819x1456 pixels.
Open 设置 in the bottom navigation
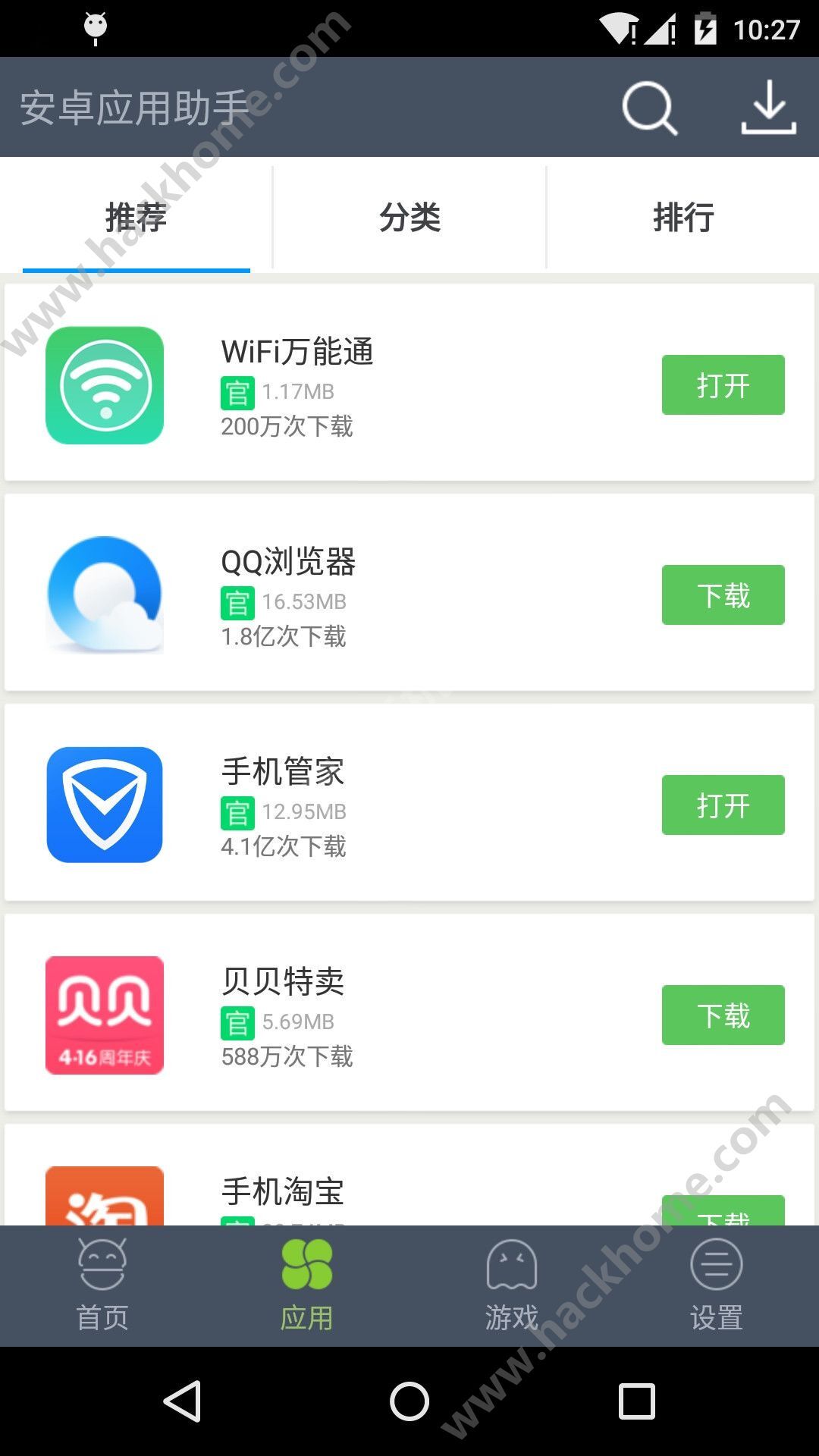click(x=717, y=1286)
